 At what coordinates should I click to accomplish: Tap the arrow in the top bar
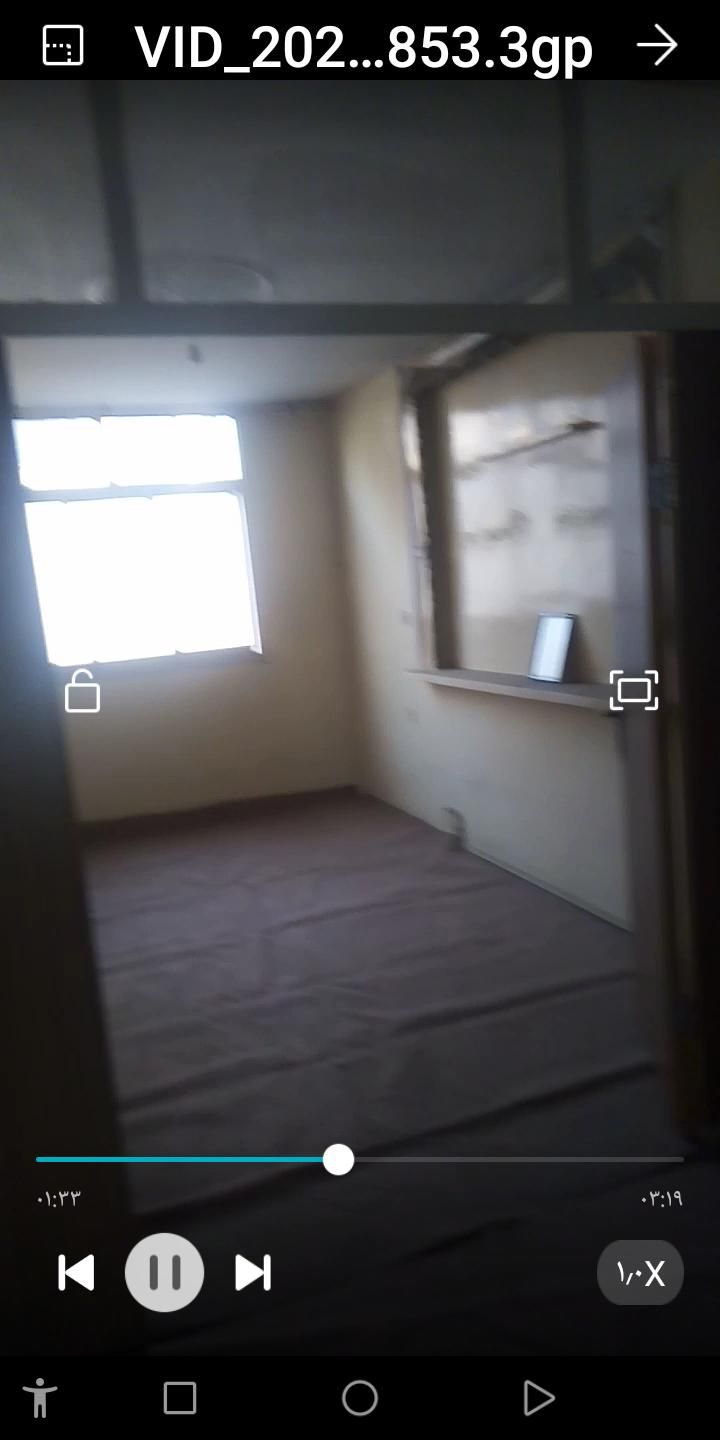657,46
